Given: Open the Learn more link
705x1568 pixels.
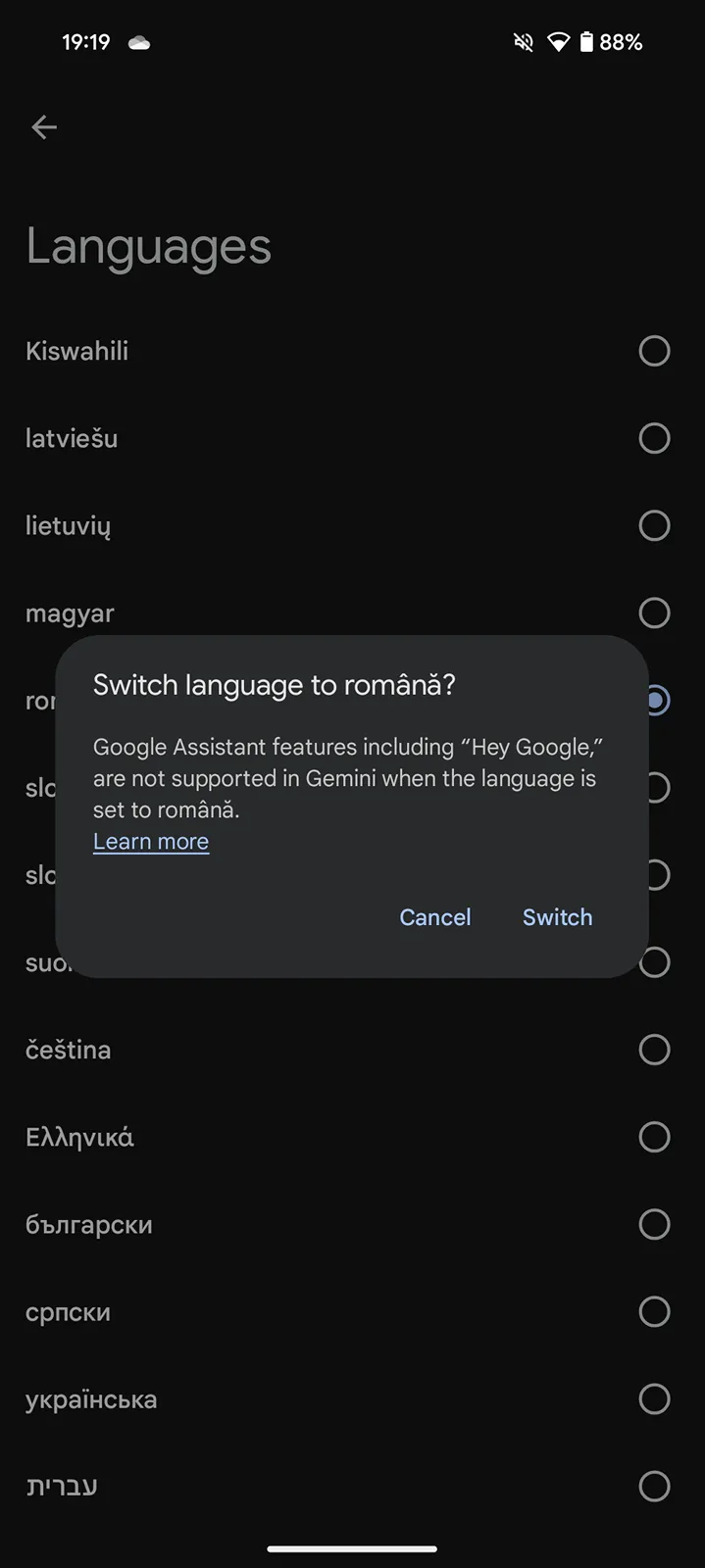Looking at the screenshot, I should pyautogui.click(x=151, y=842).
